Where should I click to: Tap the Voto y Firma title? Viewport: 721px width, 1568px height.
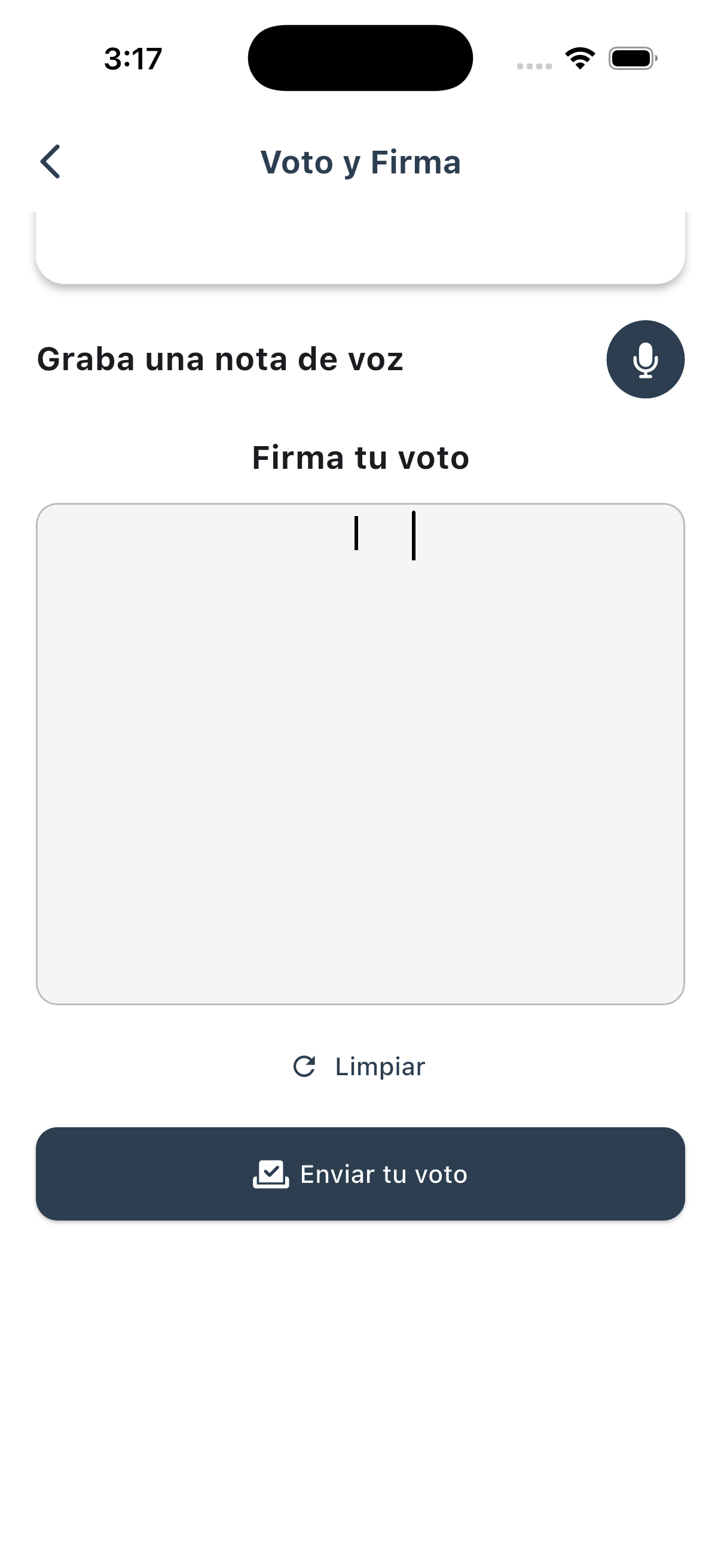click(360, 161)
